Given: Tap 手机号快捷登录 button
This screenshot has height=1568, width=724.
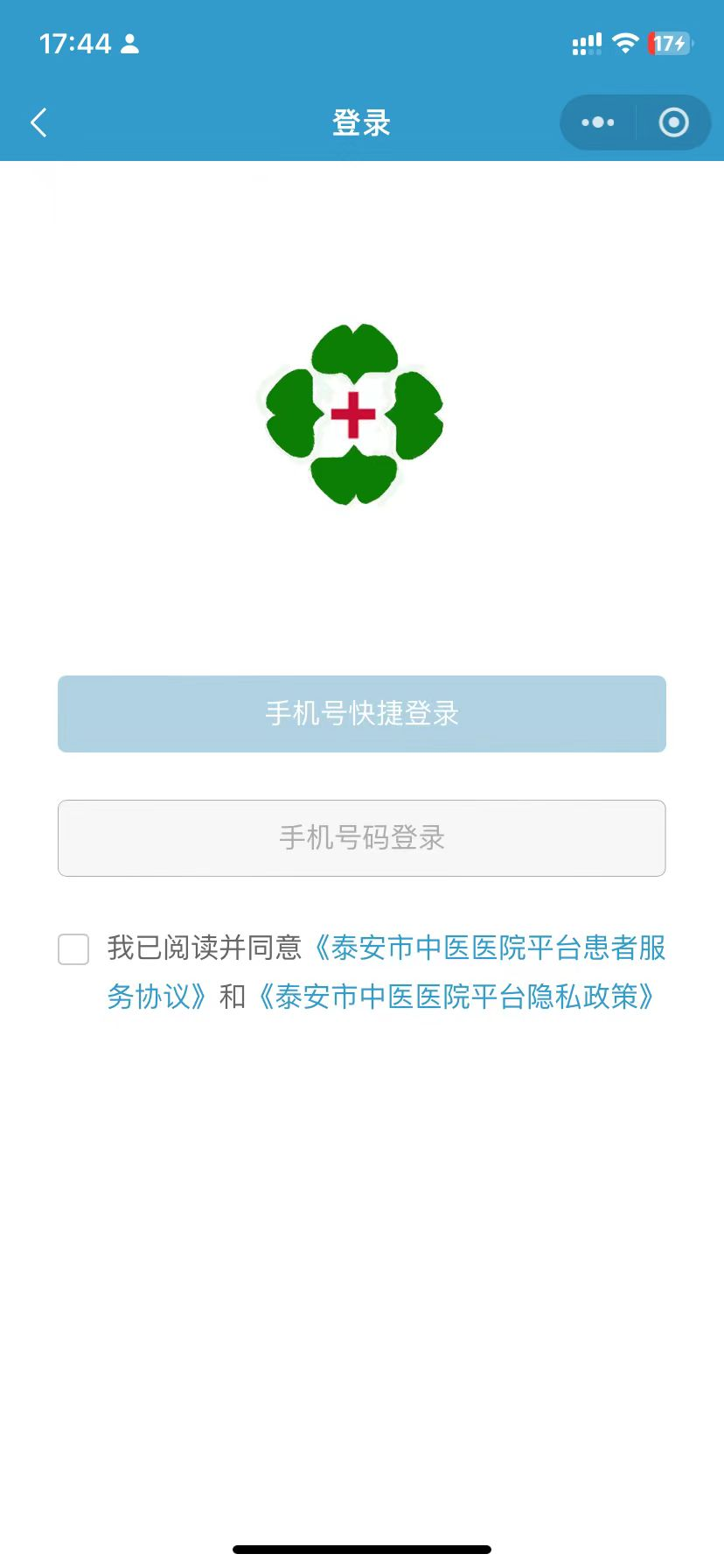Looking at the screenshot, I should tap(362, 714).
